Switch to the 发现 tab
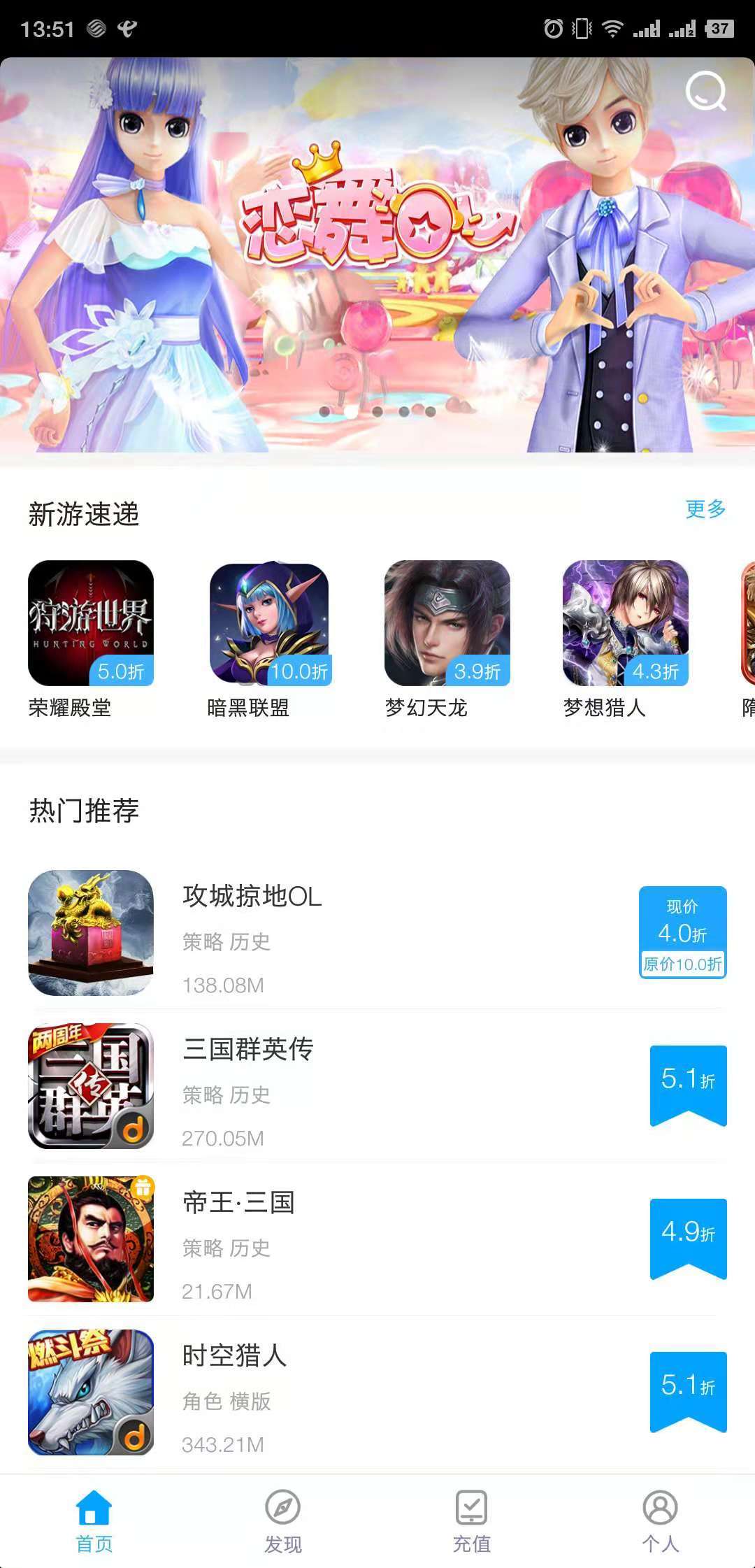755x1568 pixels. pyautogui.click(x=283, y=1521)
